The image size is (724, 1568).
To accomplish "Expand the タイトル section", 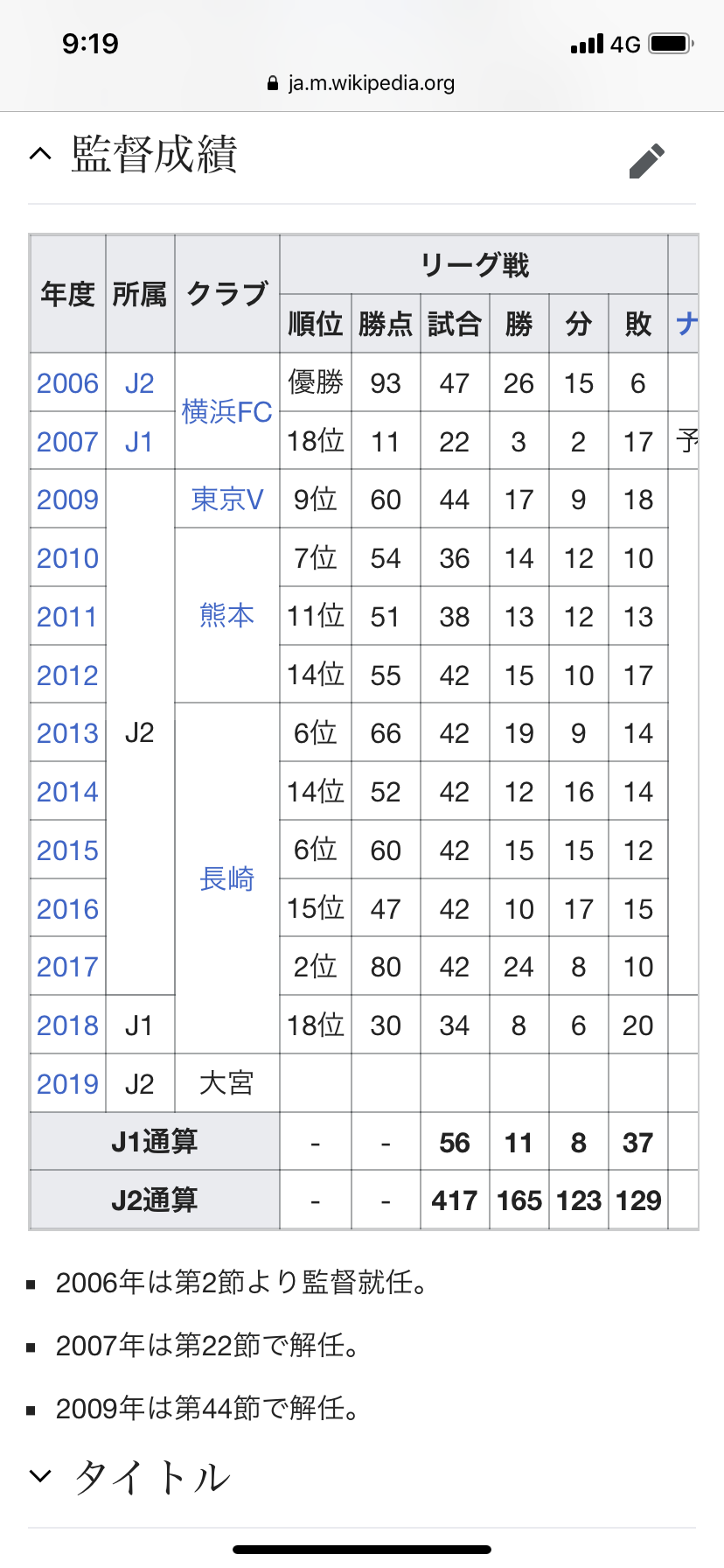I will (40, 1477).
